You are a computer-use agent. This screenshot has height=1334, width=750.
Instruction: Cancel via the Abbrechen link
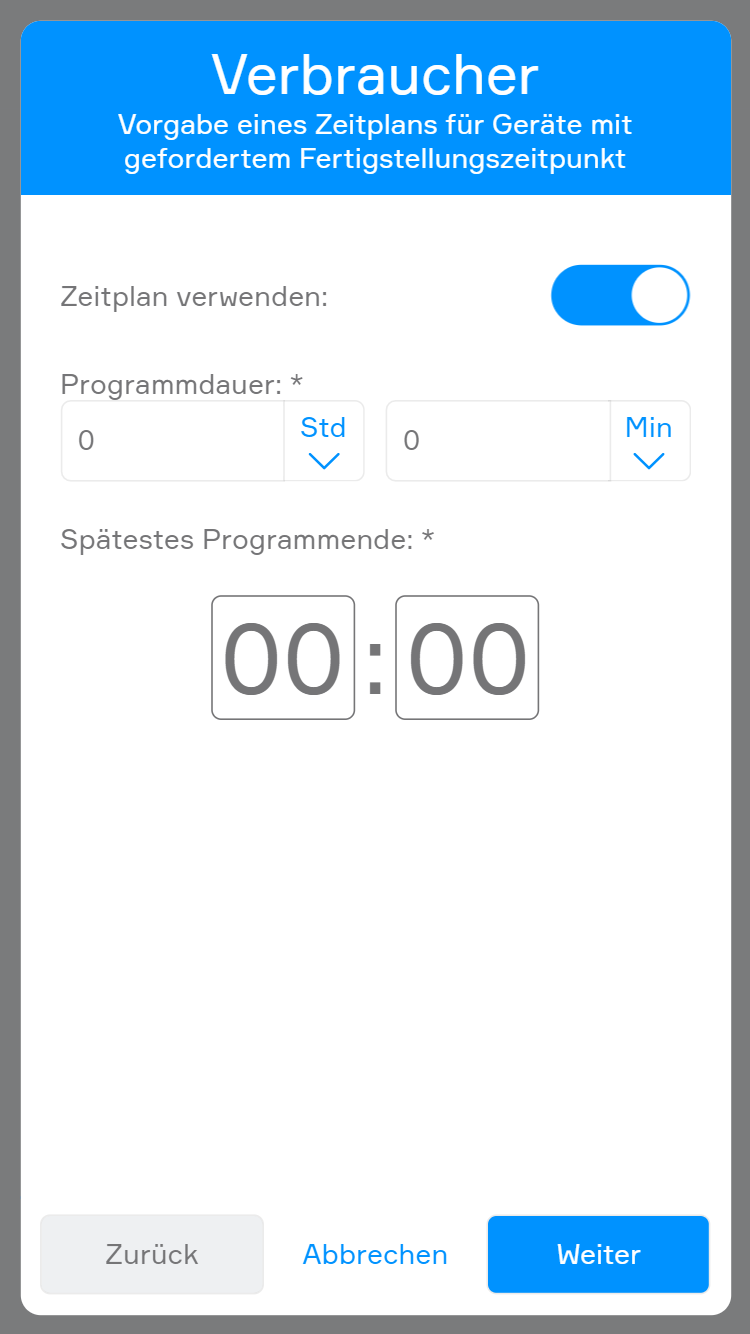(375, 1254)
